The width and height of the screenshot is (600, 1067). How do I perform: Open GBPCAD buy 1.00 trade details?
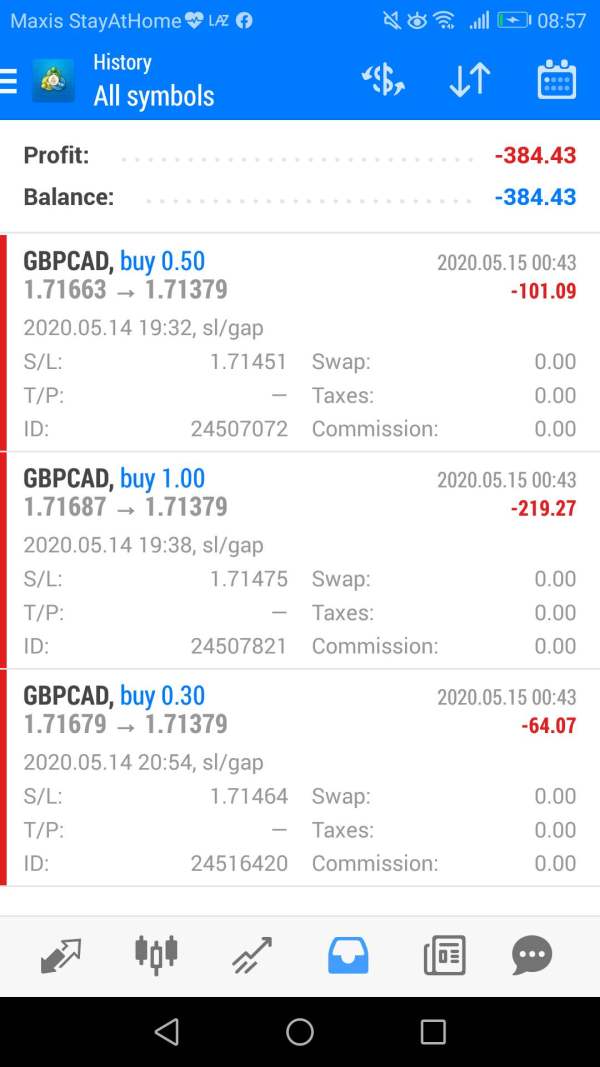pyautogui.click(x=300, y=560)
